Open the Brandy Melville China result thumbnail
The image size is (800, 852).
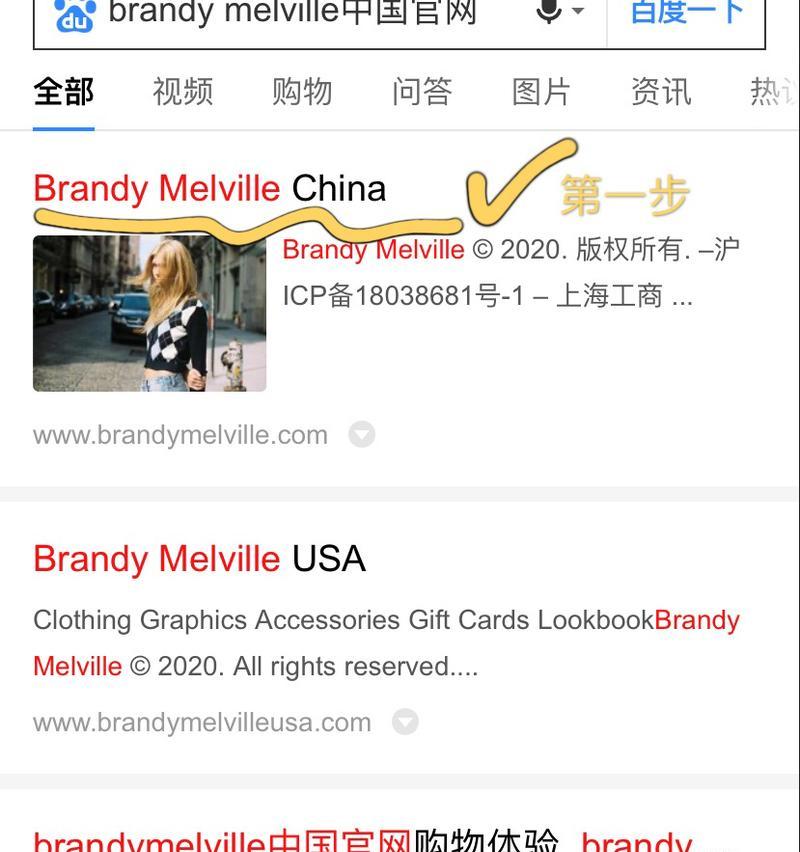coord(150,313)
